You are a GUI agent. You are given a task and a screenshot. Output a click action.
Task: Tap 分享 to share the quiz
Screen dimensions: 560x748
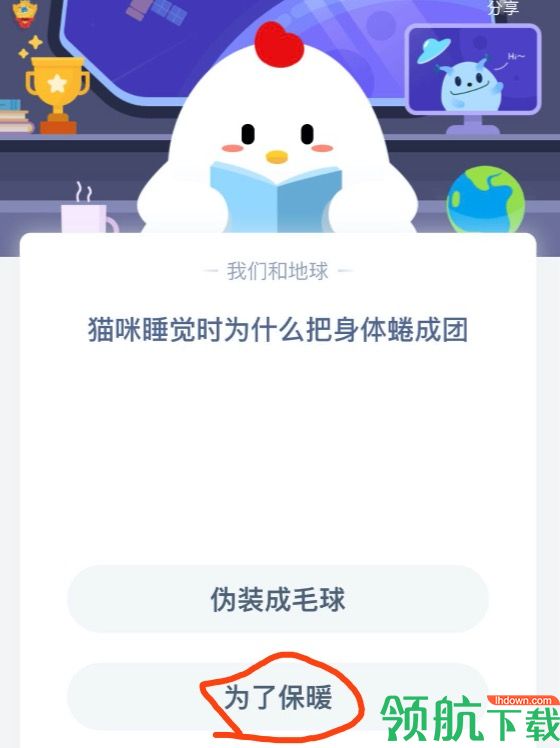(x=502, y=7)
